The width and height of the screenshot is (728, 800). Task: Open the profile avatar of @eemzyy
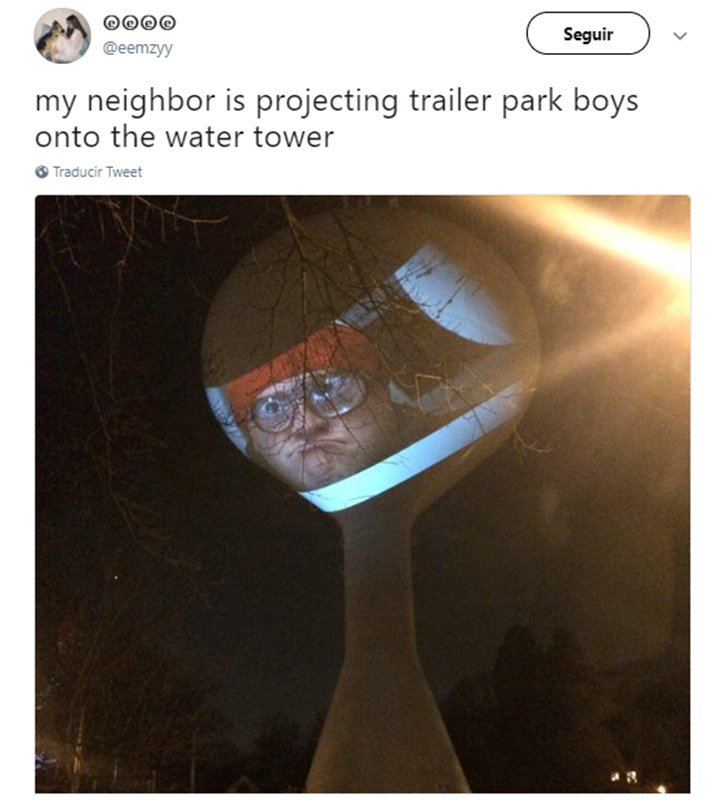(x=62, y=36)
